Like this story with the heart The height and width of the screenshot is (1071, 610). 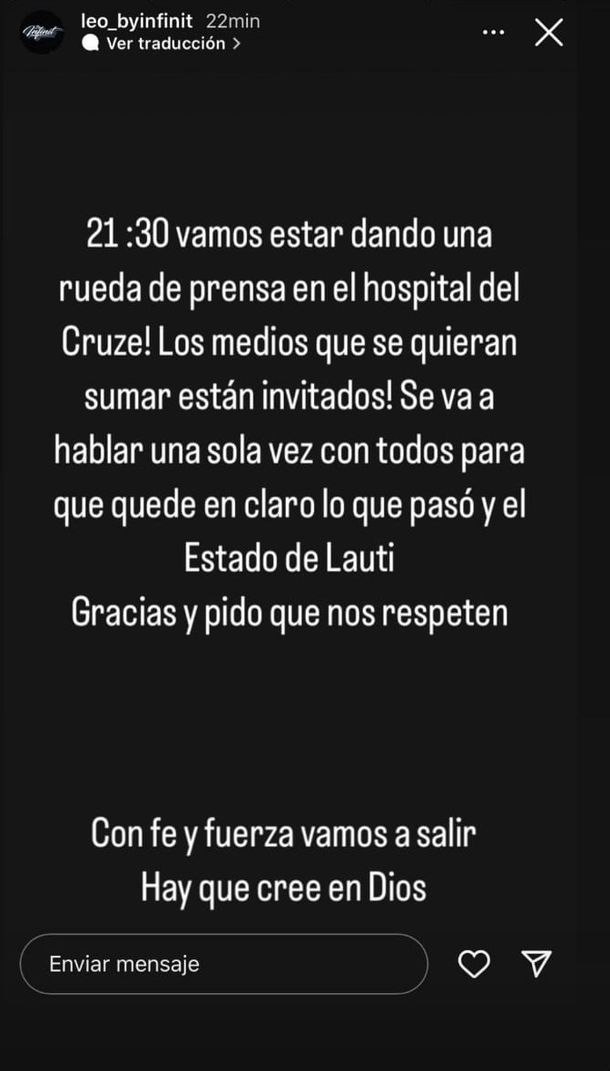[x=474, y=964]
